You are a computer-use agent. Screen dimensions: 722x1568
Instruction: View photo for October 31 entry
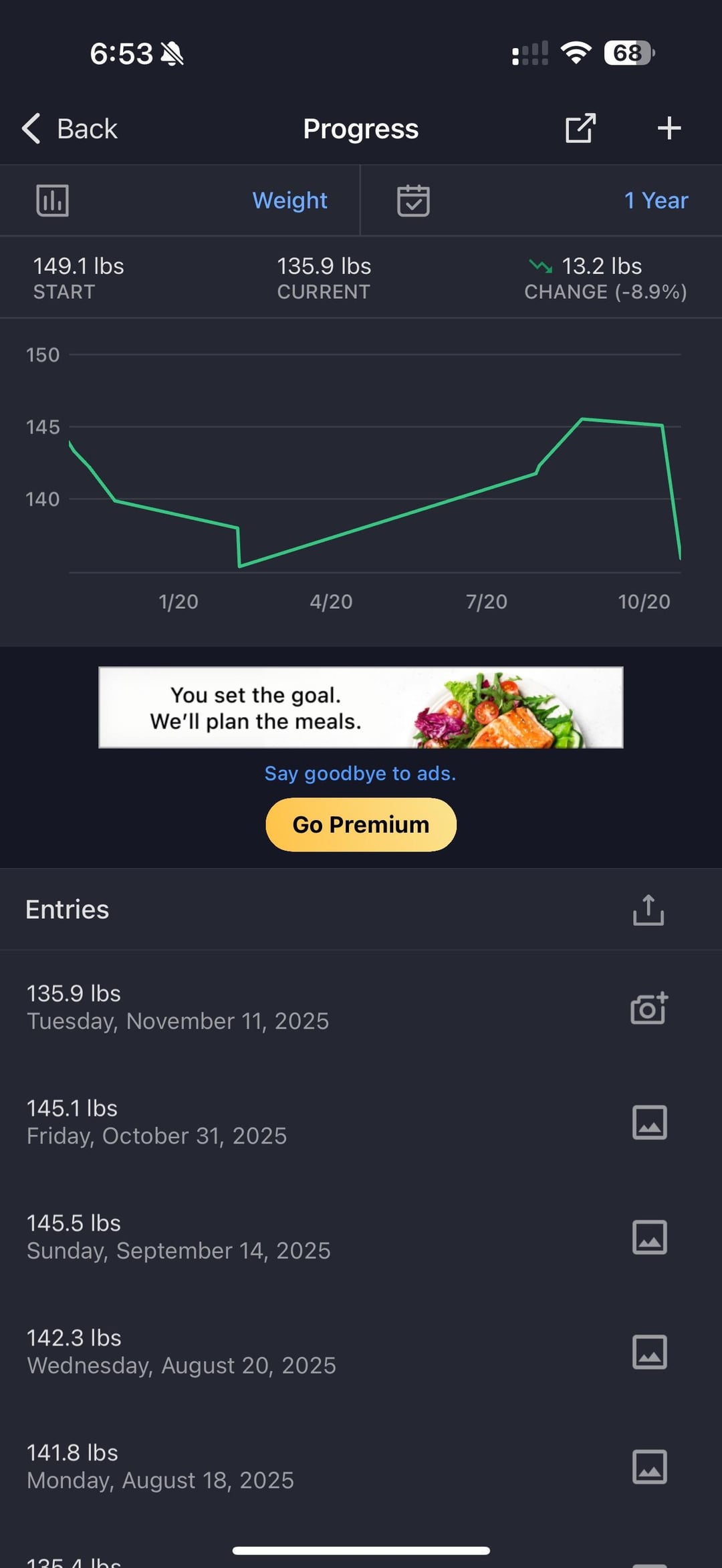[x=649, y=1122]
